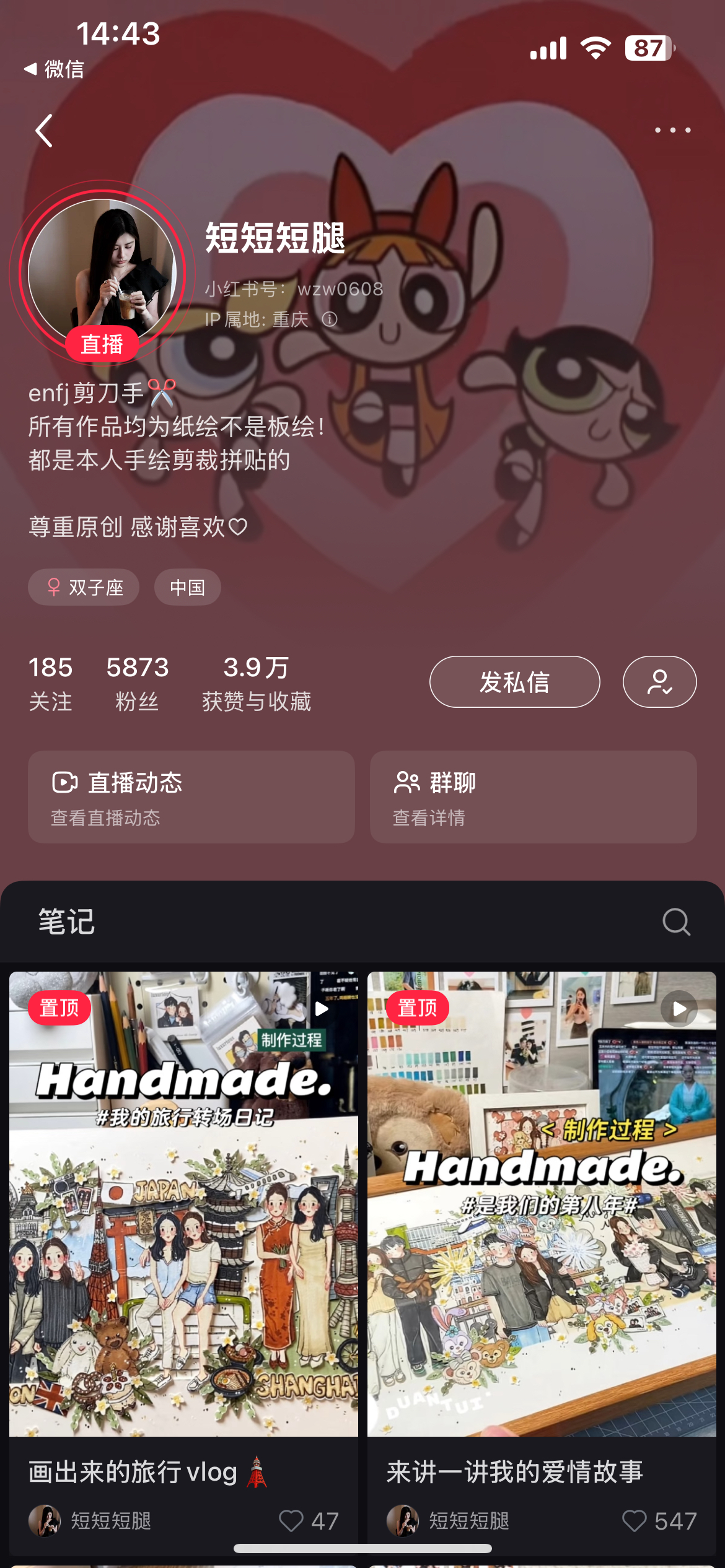Open the live stream from profile avatar
725x1568 pixels.
click(x=102, y=273)
